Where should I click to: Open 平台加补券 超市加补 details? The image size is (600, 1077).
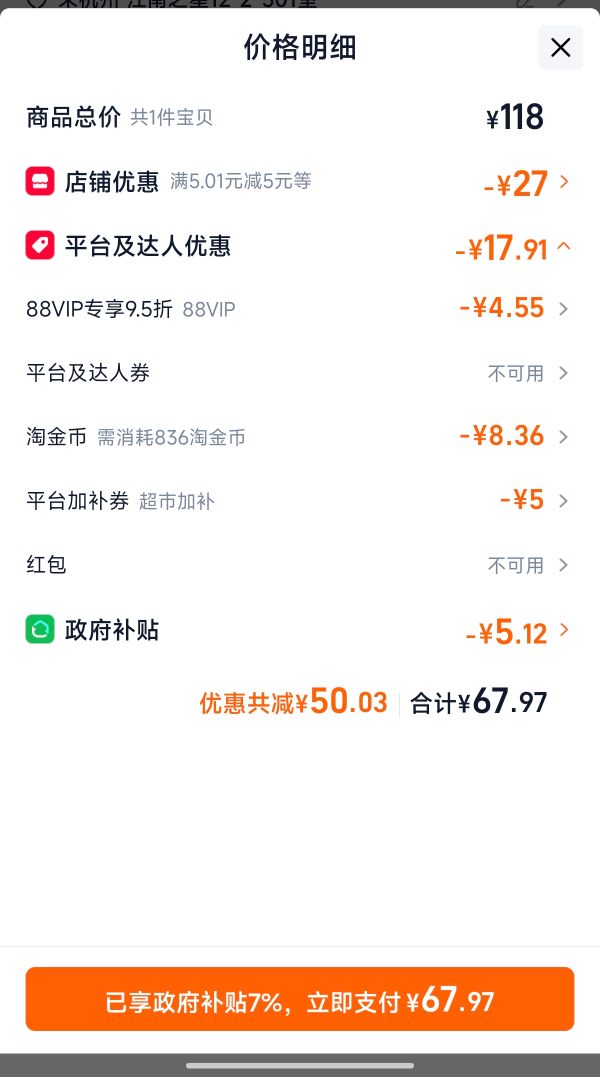[x=299, y=501]
